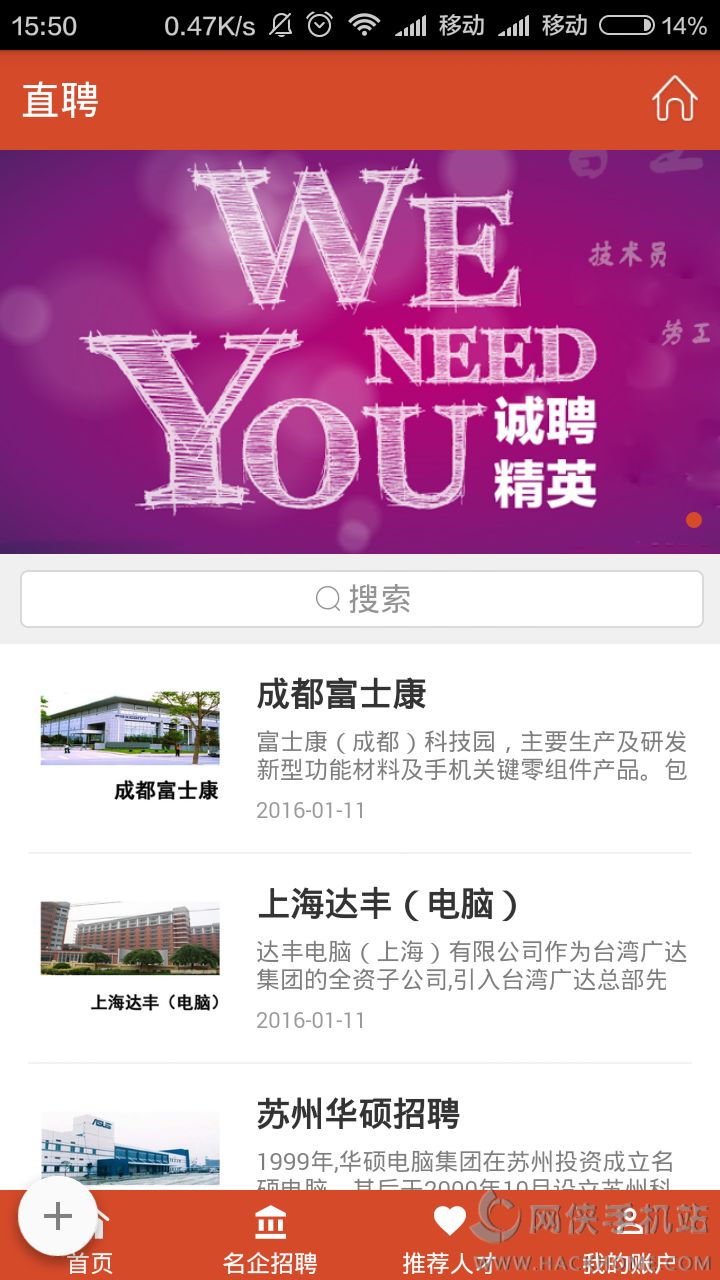Image resolution: width=720 pixels, height=1280 pixels.
Task: Tap the floating plus button
Action: (58, 1216)
